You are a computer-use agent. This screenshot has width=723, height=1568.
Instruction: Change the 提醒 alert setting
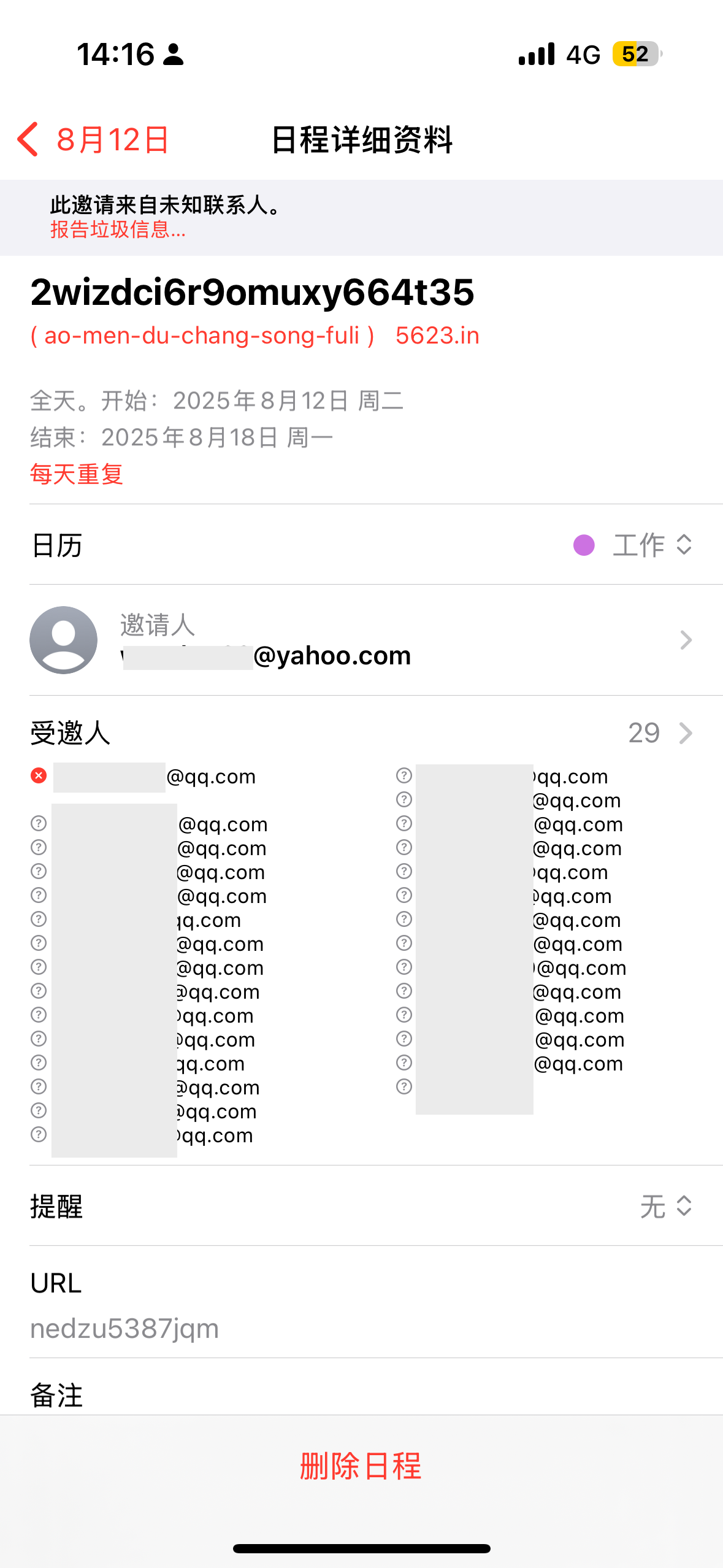(665, 1206)
